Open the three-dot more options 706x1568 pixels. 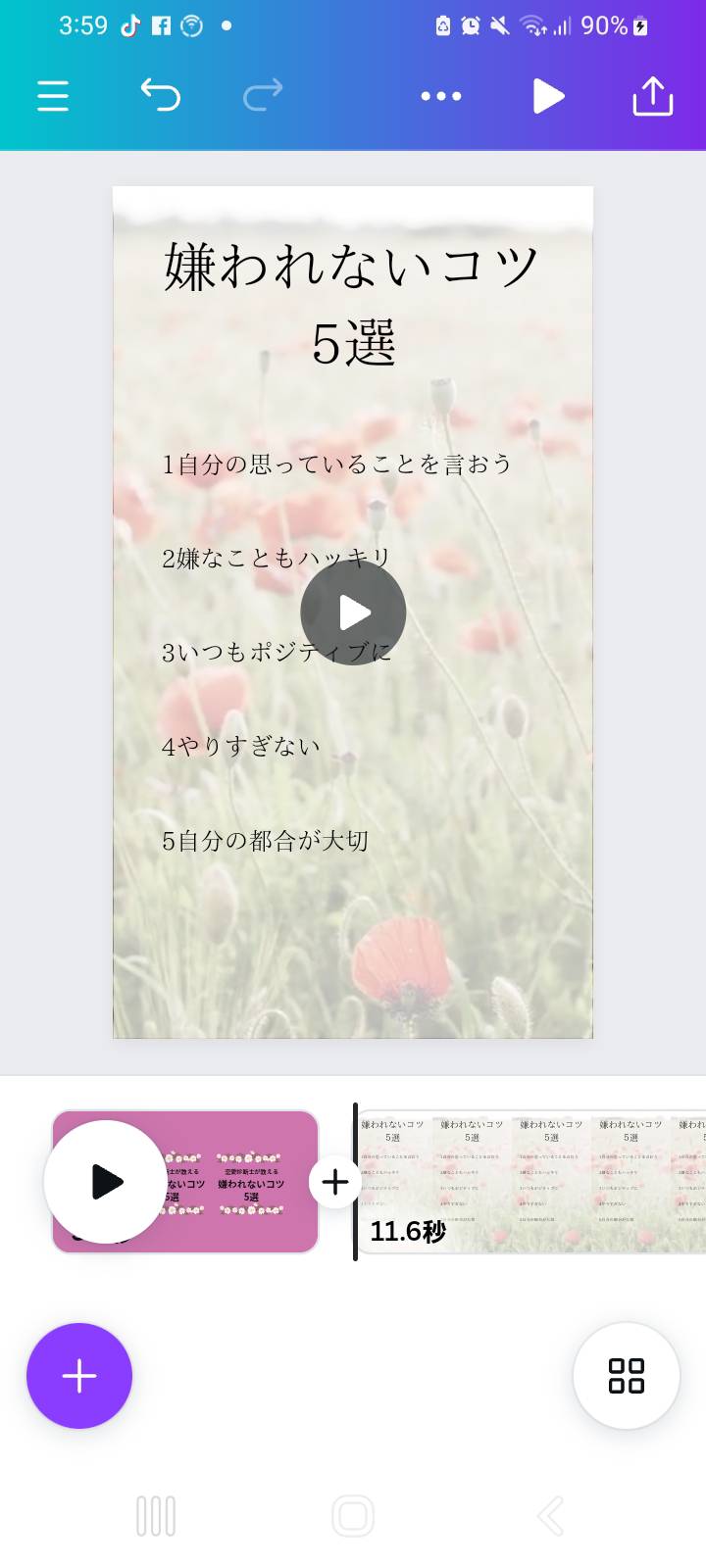[x=440, y=96]
